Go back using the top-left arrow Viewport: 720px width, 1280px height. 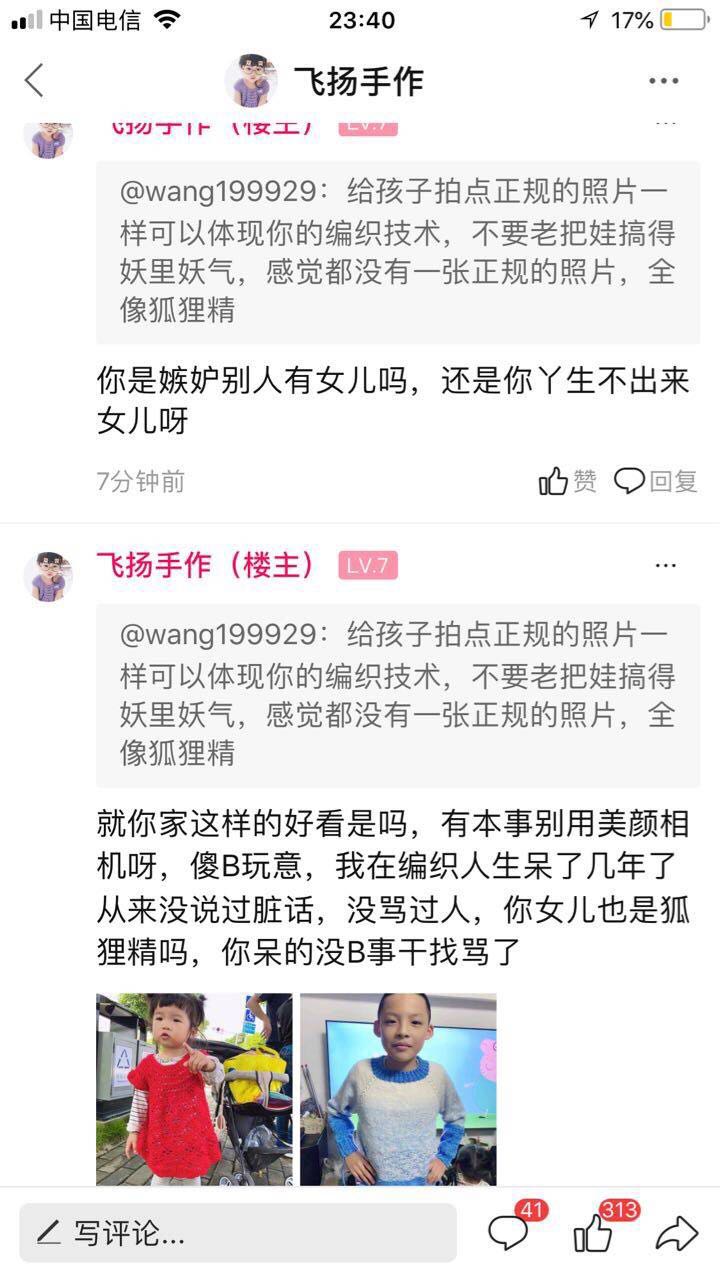coord(35,81)
